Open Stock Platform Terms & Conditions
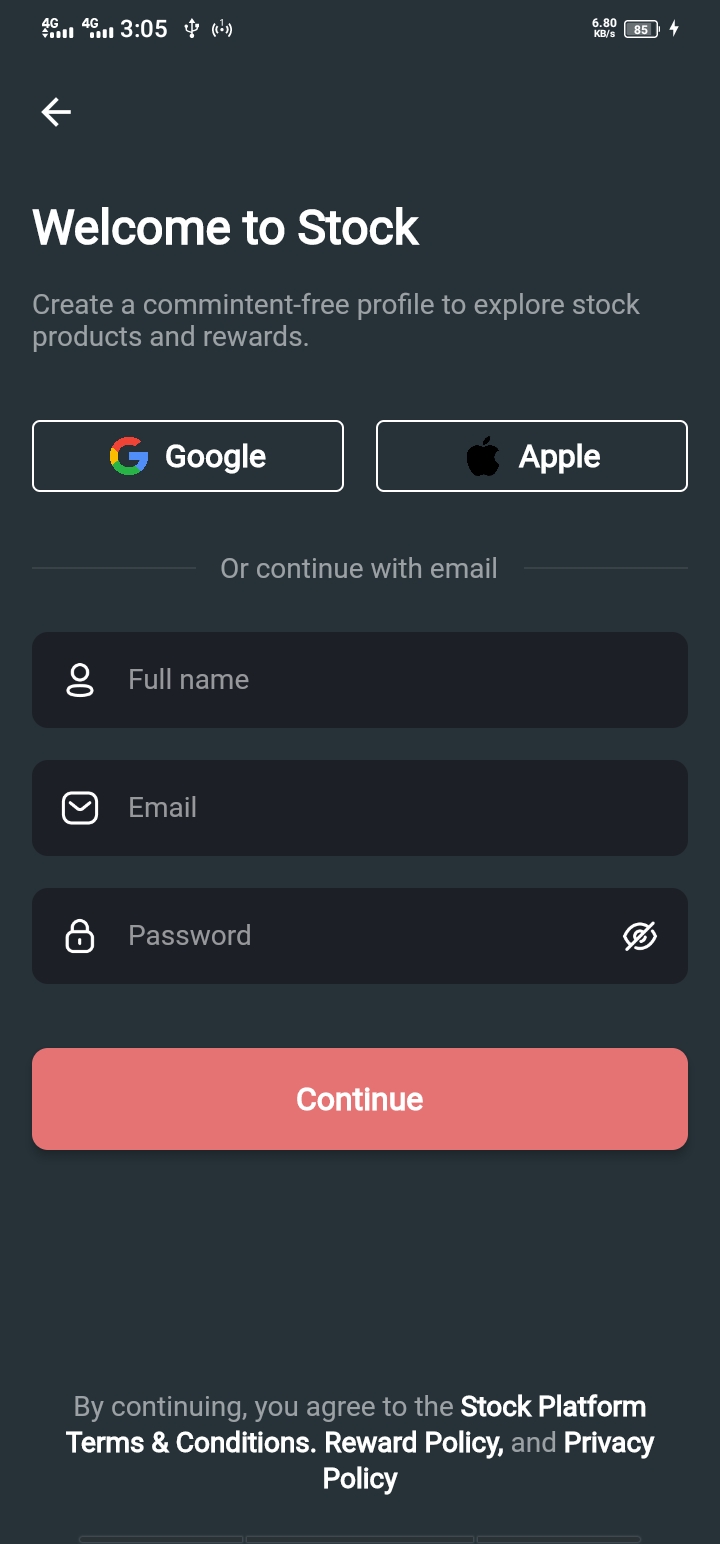The height and width of the screenshot is (1544, 720). tap(190, 1443)
